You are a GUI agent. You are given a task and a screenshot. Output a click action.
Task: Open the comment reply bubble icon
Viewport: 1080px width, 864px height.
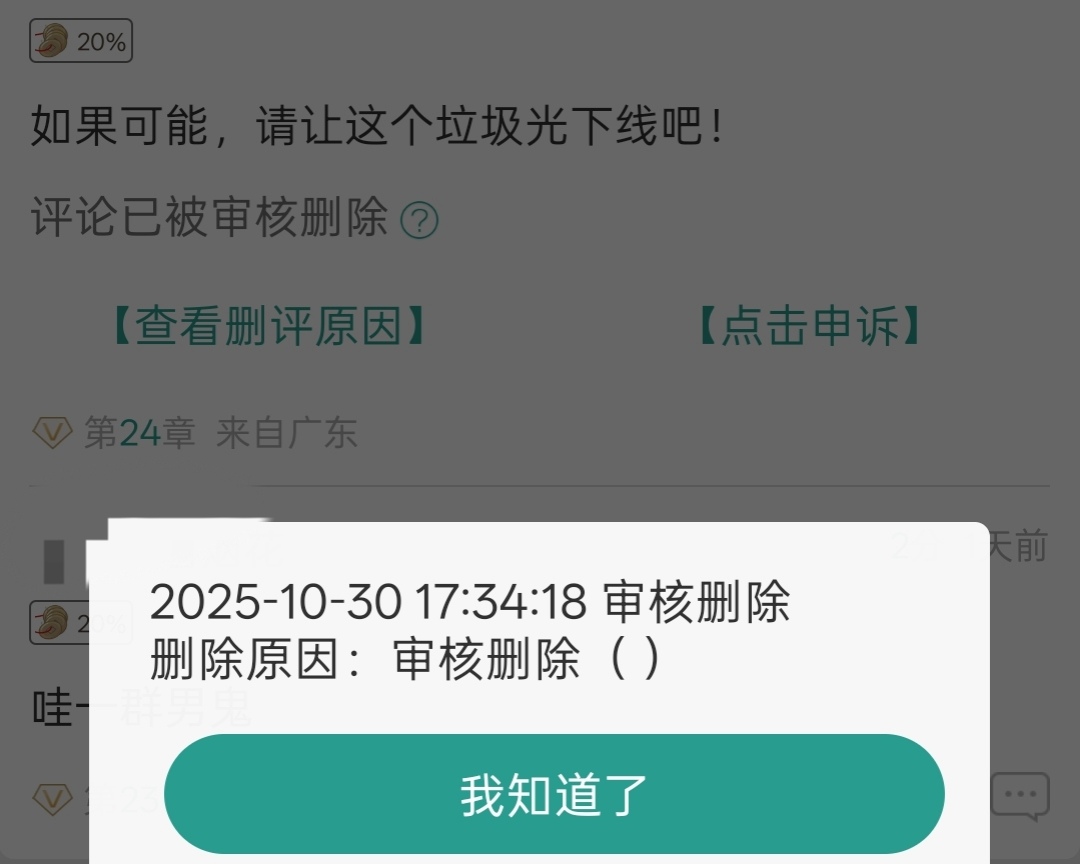click(x=1020, y=796)
